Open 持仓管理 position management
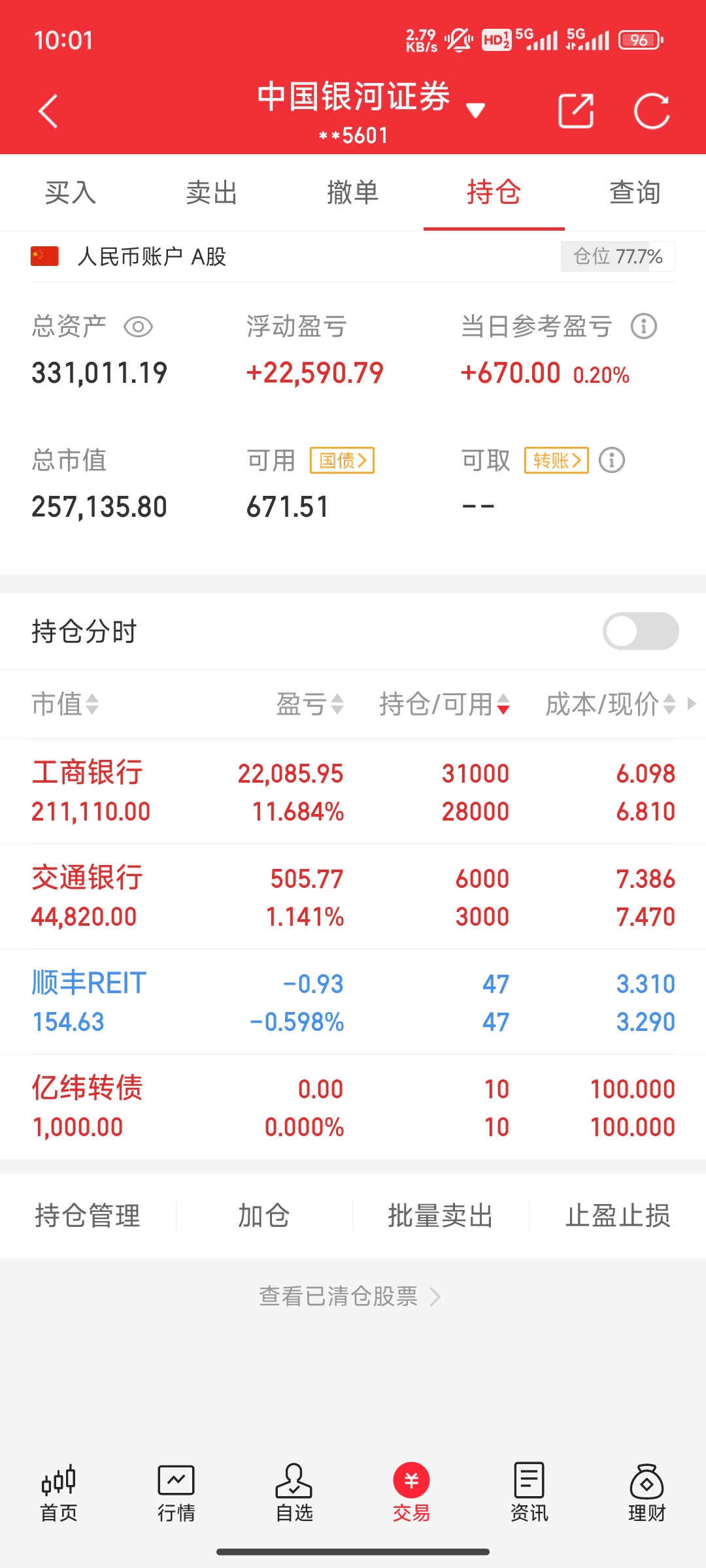This screenshot has width=706, height=1568. coord(88,1216)
